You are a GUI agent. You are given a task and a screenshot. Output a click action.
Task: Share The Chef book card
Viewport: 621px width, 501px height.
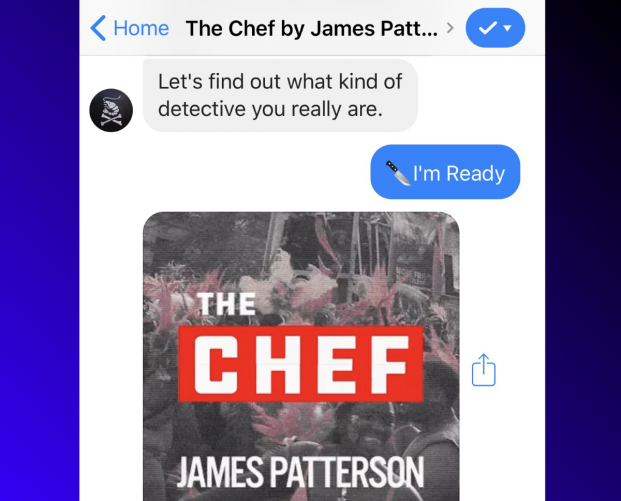click(x=483, y=370)
